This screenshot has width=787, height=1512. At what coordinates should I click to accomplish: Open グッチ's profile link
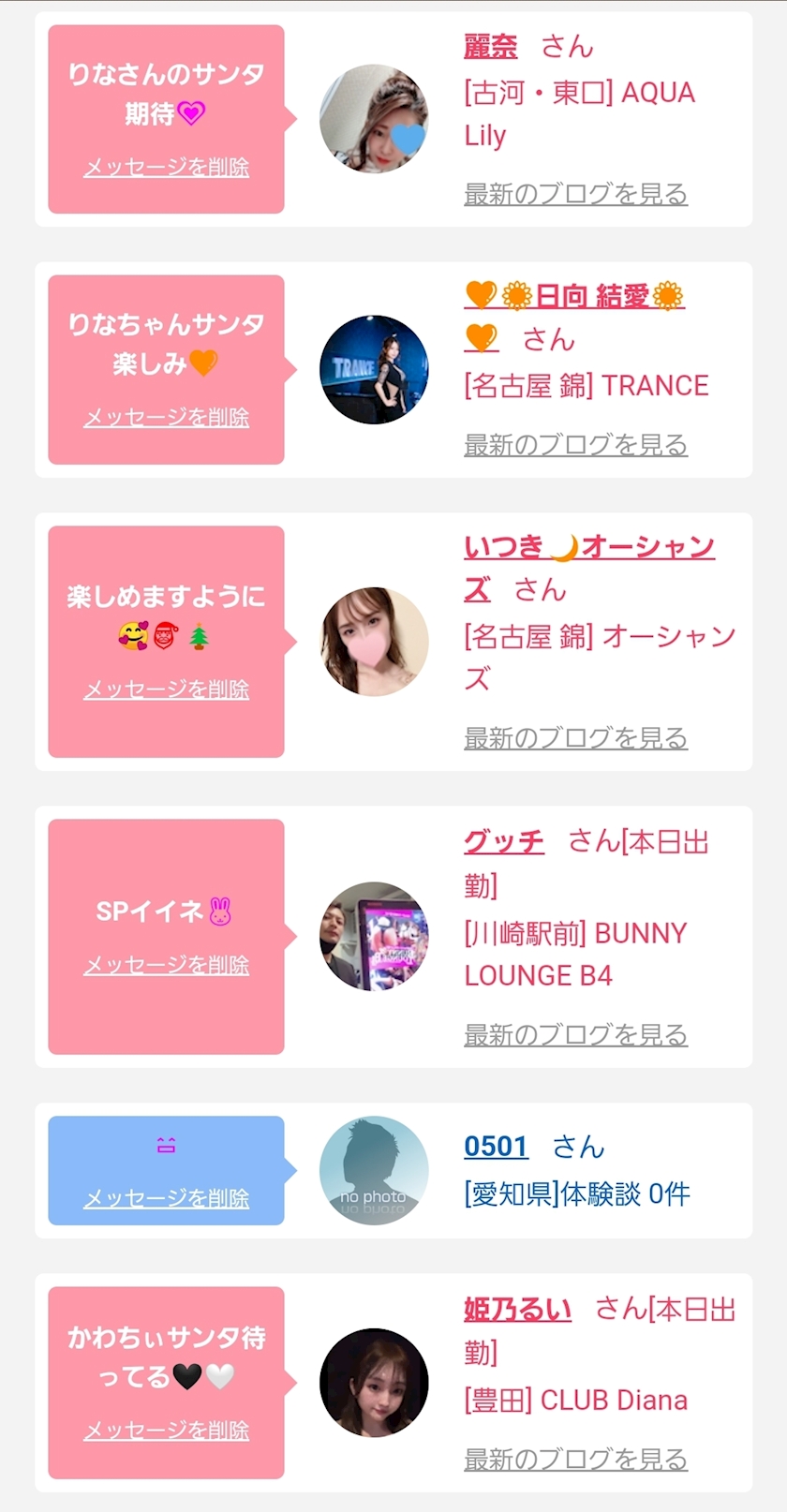504,841
